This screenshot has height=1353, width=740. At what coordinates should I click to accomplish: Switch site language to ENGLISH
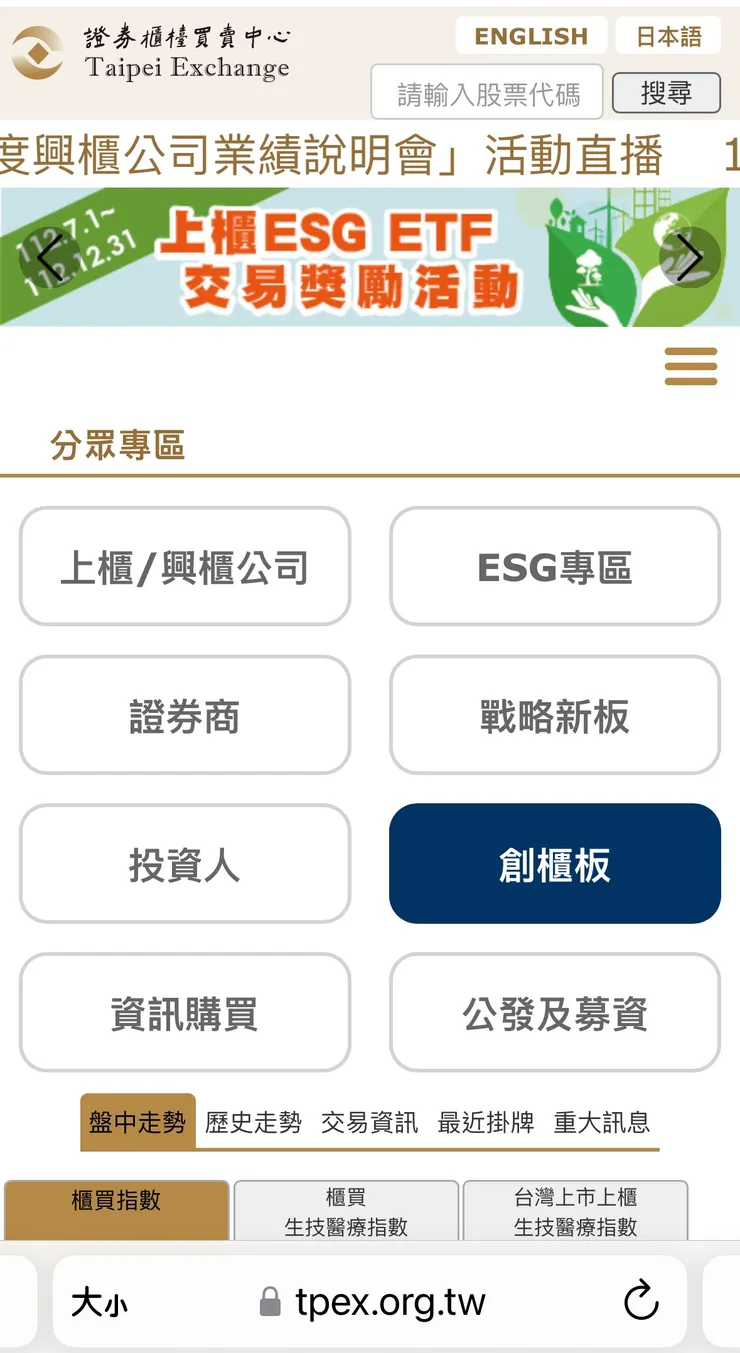530,36
